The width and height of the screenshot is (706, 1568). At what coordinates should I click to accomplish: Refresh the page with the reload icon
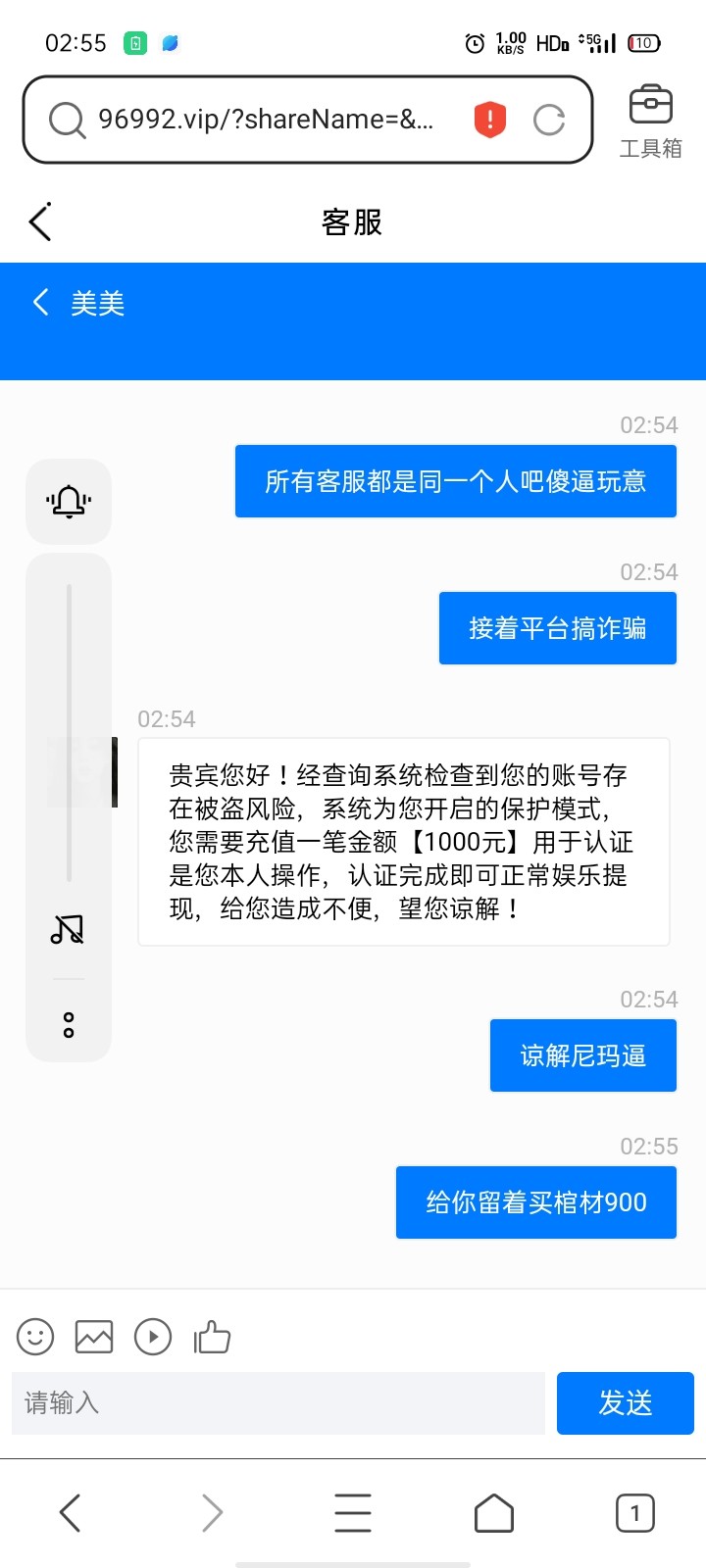[550, 120]
